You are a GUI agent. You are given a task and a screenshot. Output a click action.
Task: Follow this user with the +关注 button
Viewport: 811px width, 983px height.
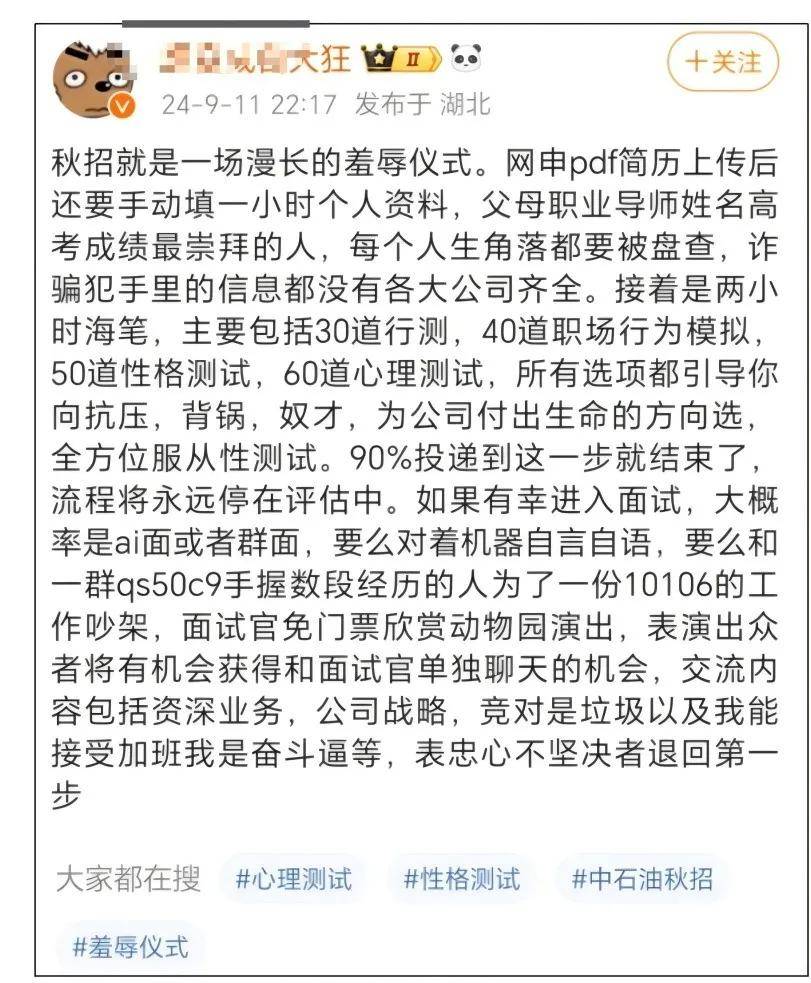722,62
